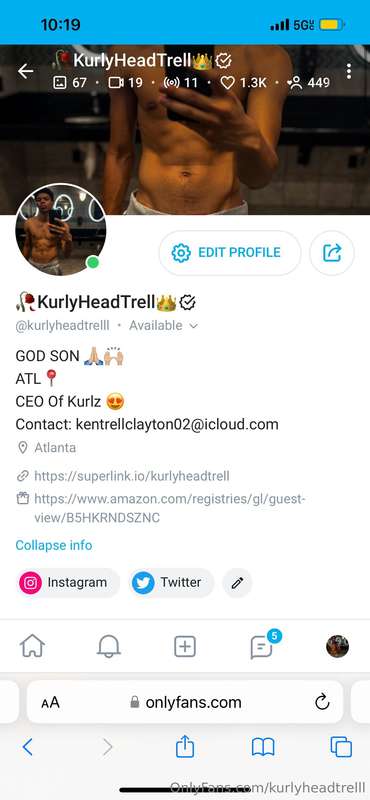
Task: Share the profile via share icon
Action: coord(332,253)
